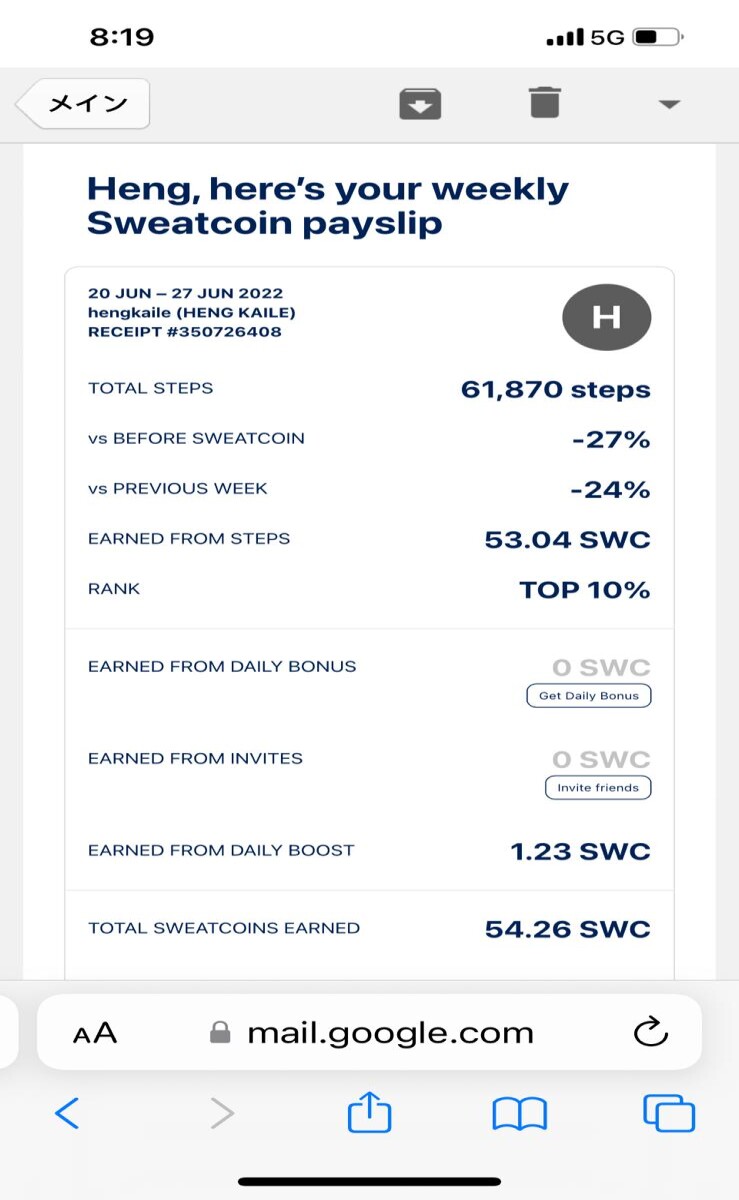The height and width of the screenshot is (1200, 739).
Task: Open the AA reader text options
Action: click(x=95, y=1033)
